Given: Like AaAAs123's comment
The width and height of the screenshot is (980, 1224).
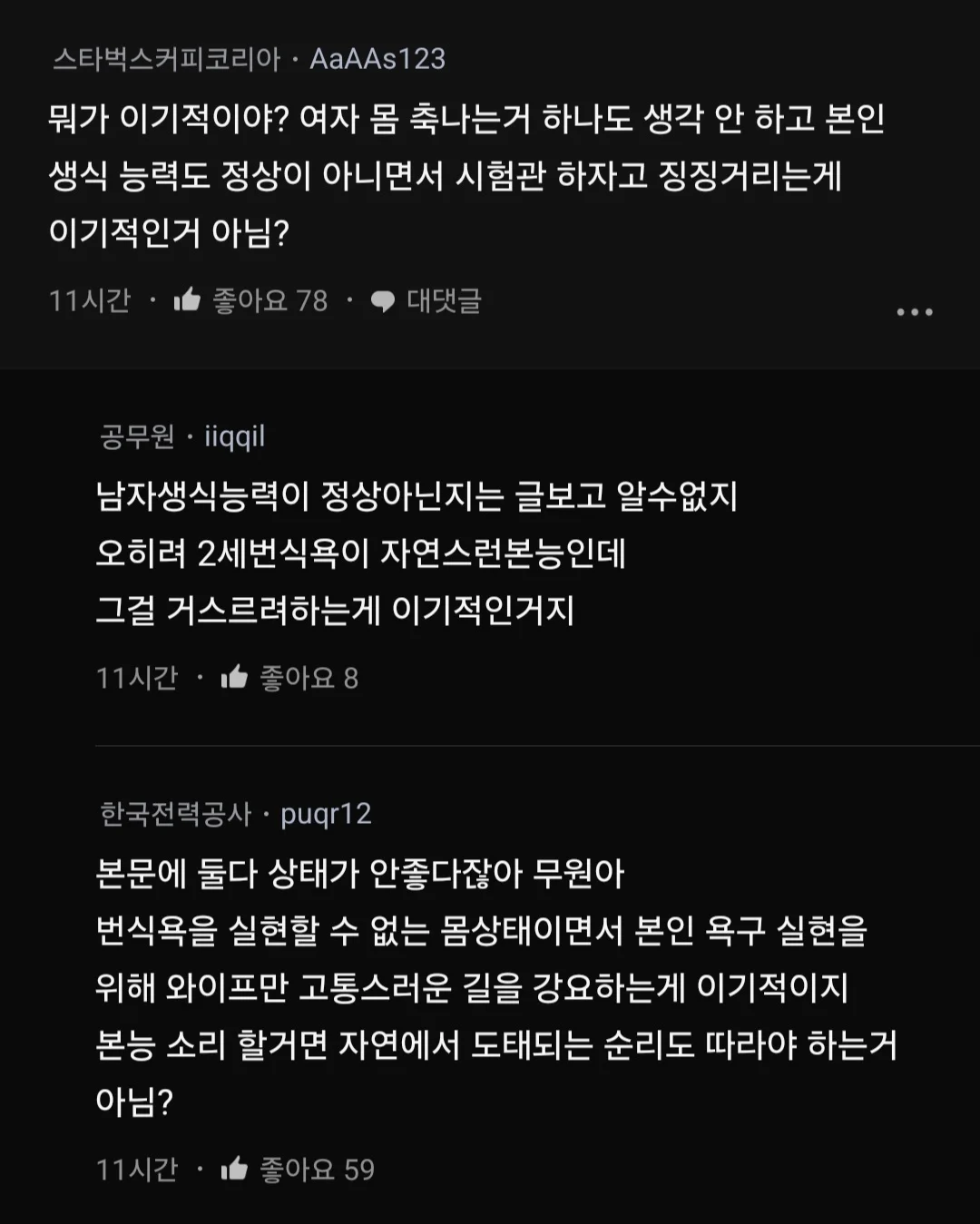Looking at the screenshot, I should point(188,300).
